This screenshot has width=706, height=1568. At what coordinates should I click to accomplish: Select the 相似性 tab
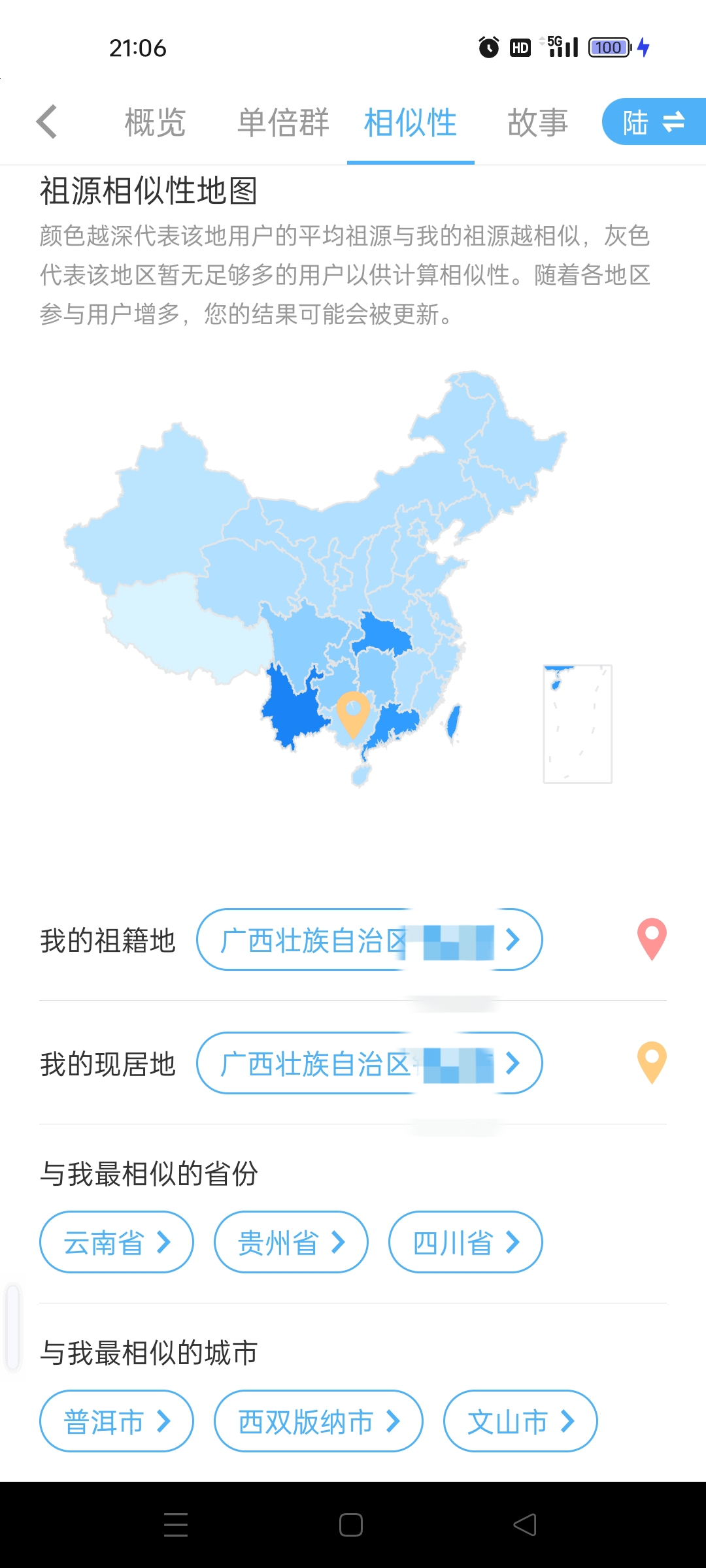411,123
